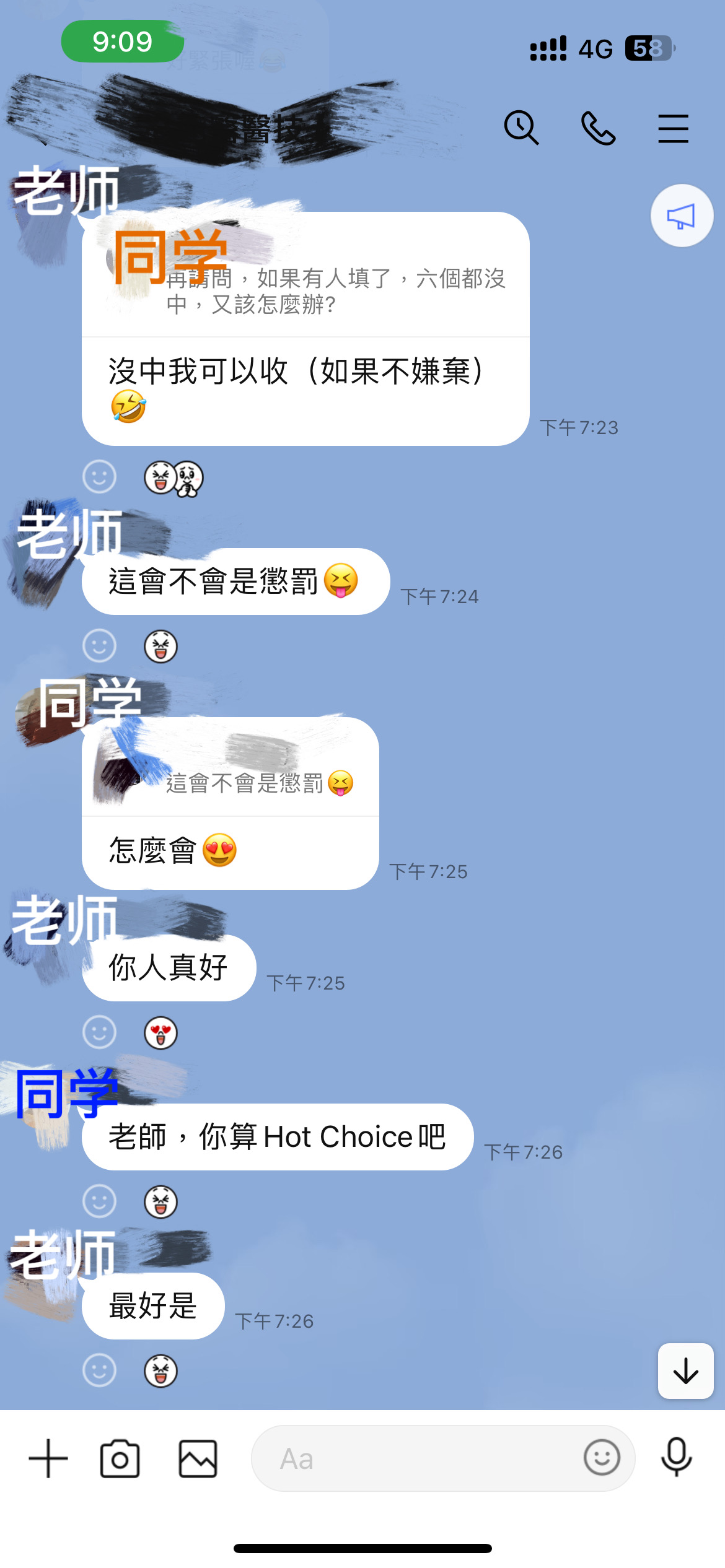Screen dimensions: 725x1568
Task: Open the camera to take photo
Action: (120, 1458)
